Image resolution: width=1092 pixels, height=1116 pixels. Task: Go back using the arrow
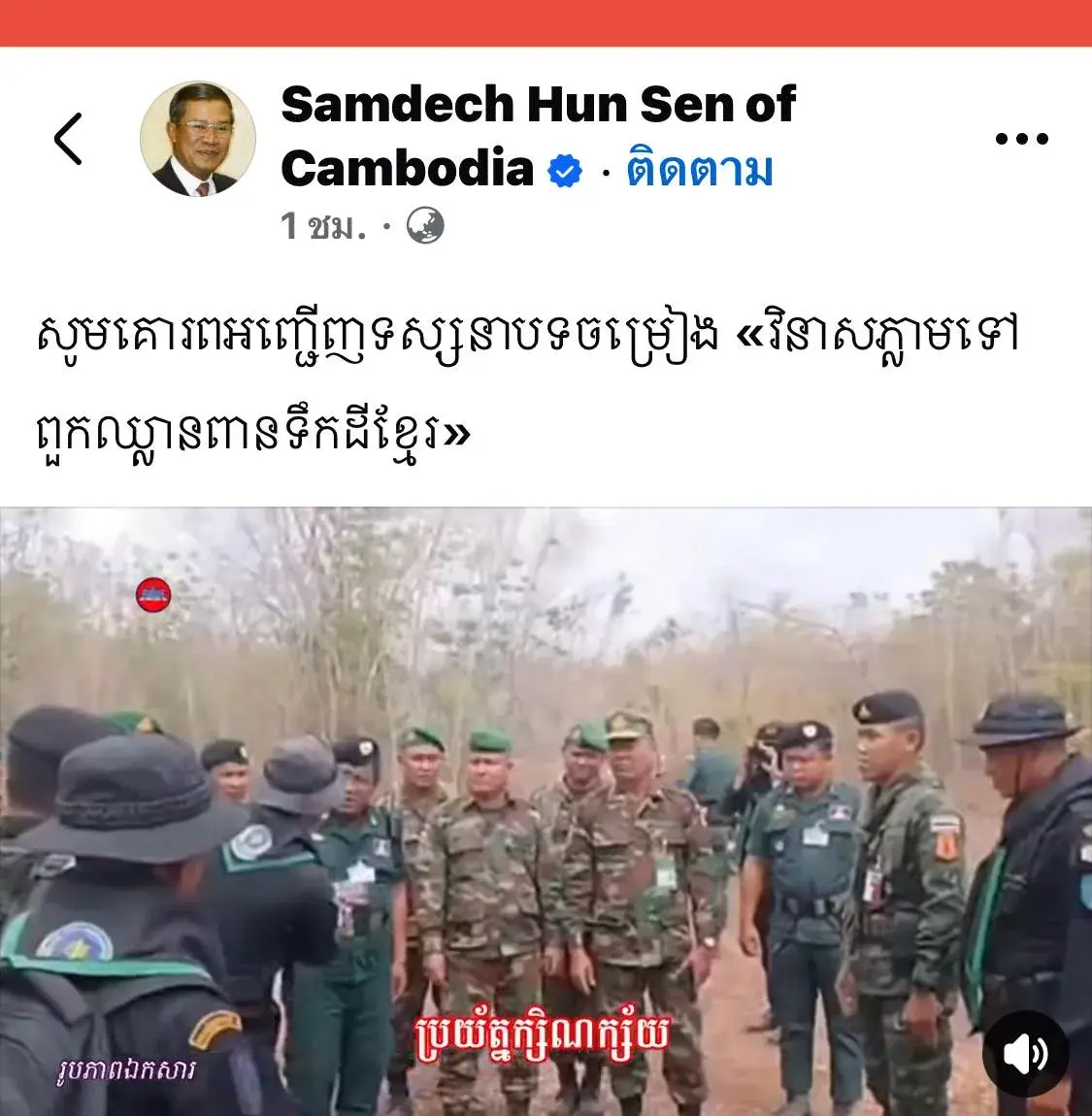(x=68, y=139)
